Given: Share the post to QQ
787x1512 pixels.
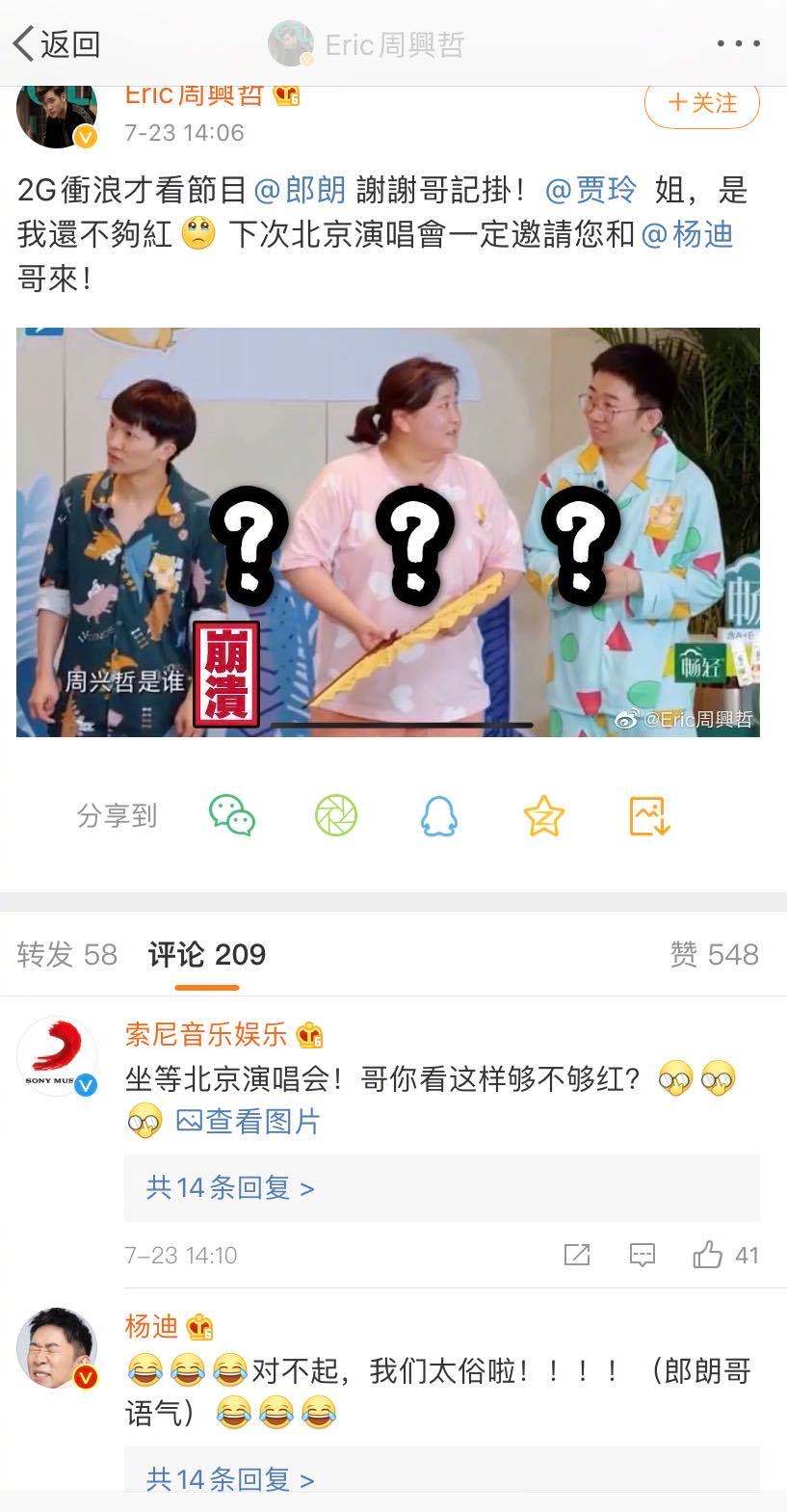Looking at the screenshot, I should (x=438, y=814).
